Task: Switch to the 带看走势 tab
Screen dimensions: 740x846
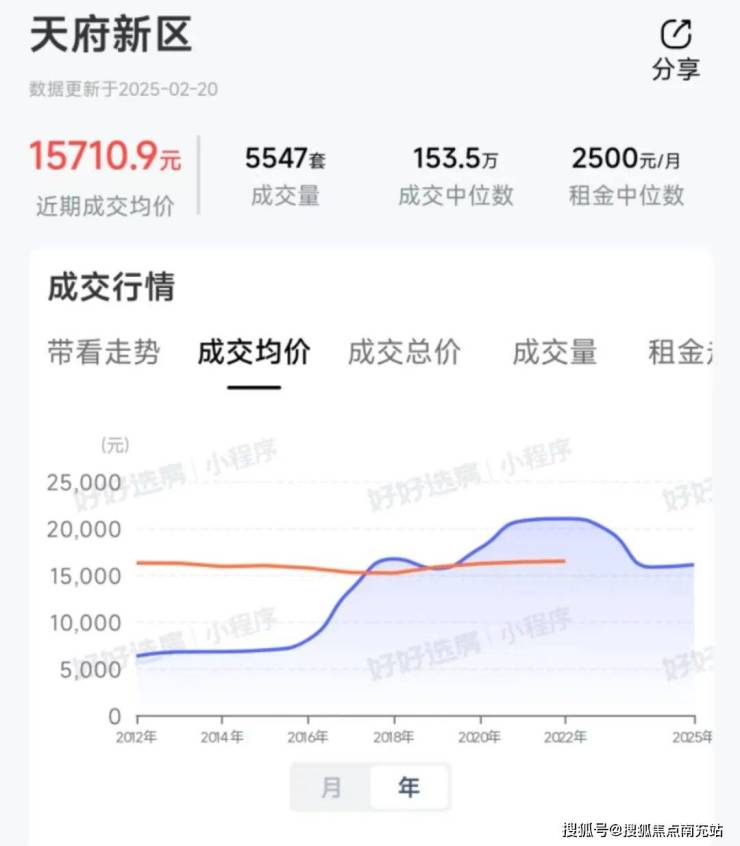Action: (x=104, y=352)
